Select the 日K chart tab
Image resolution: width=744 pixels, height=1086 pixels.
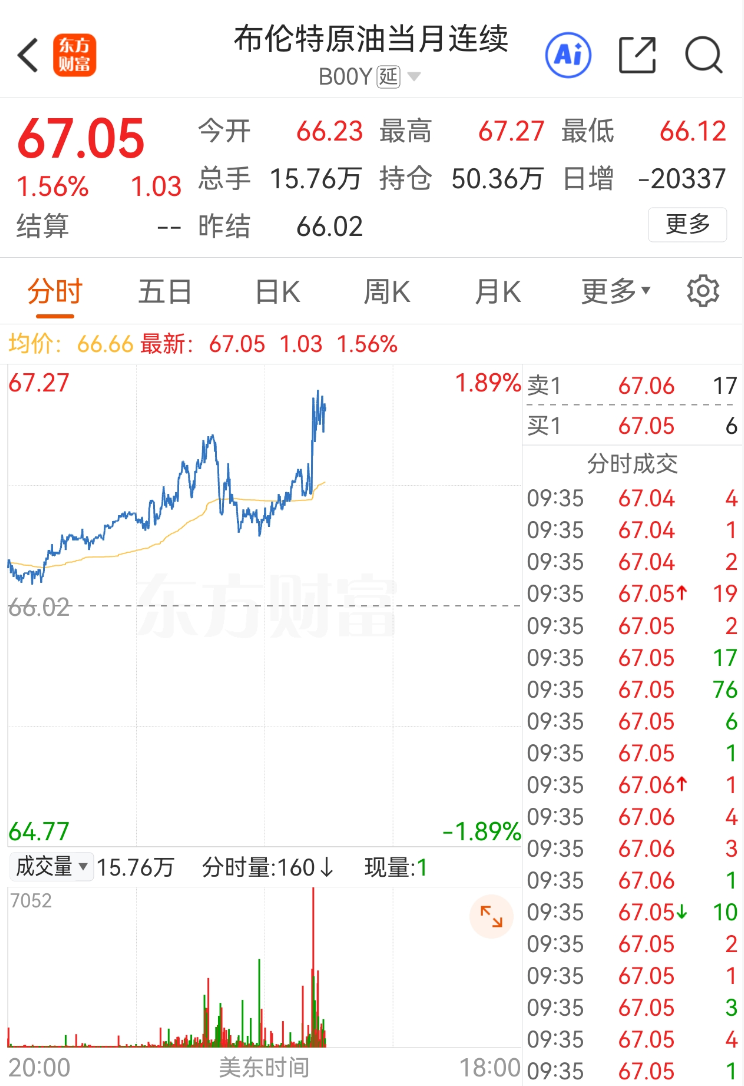coord(277,292)
